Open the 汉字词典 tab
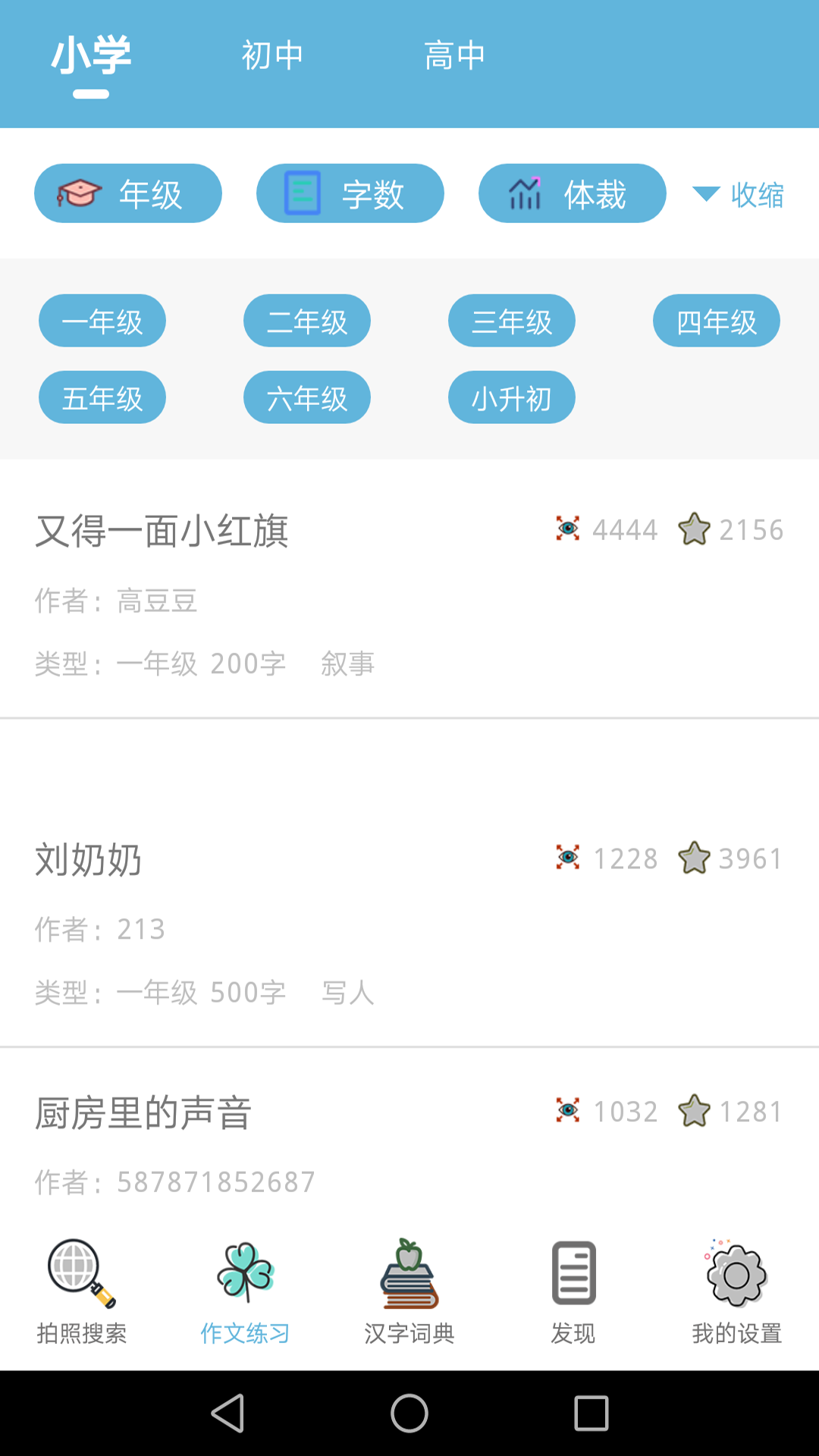This screenshot has height=1456, width=819. (x=409, y=1291)
